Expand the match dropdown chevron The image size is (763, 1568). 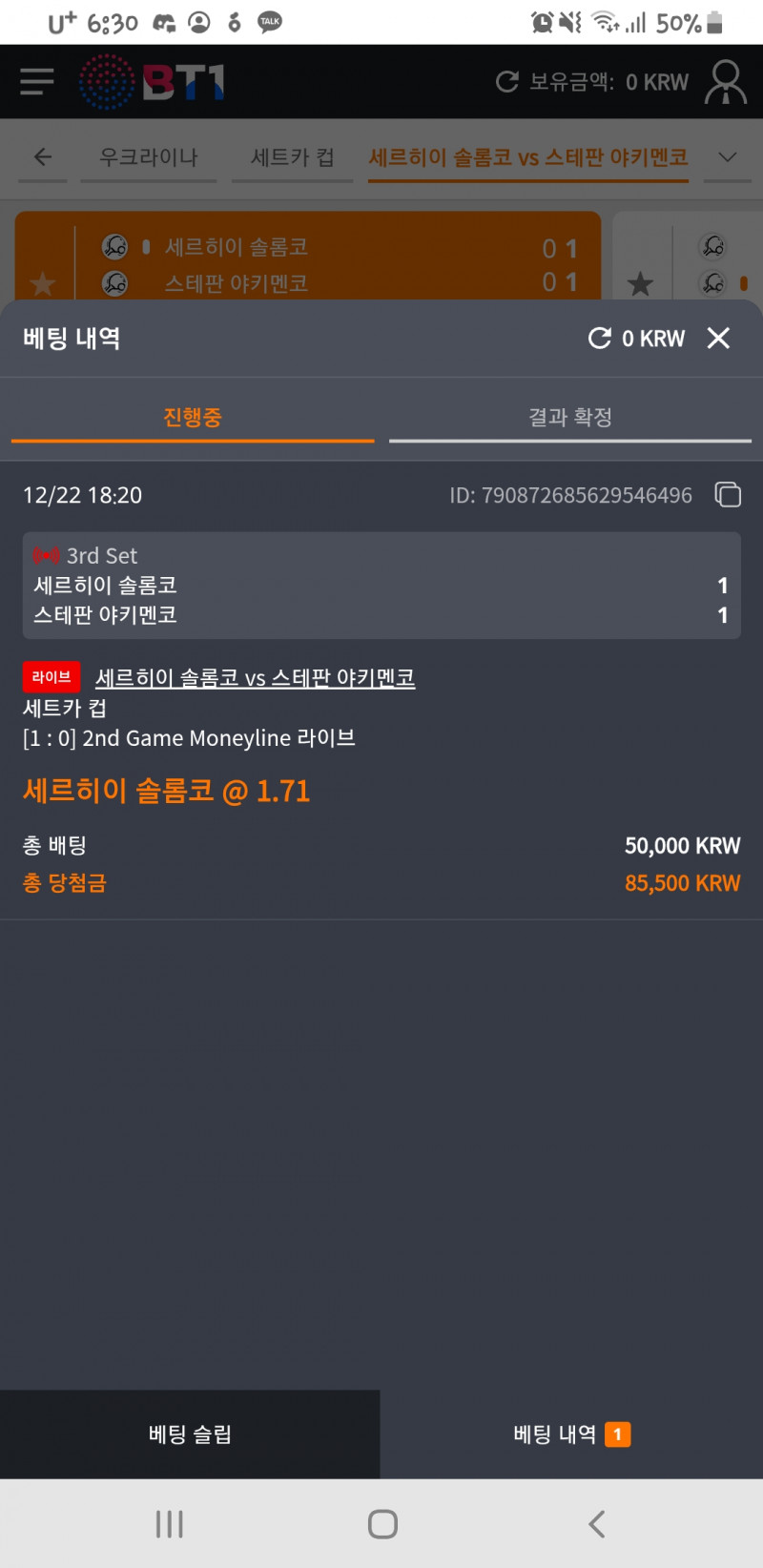[x=728, y=157]
